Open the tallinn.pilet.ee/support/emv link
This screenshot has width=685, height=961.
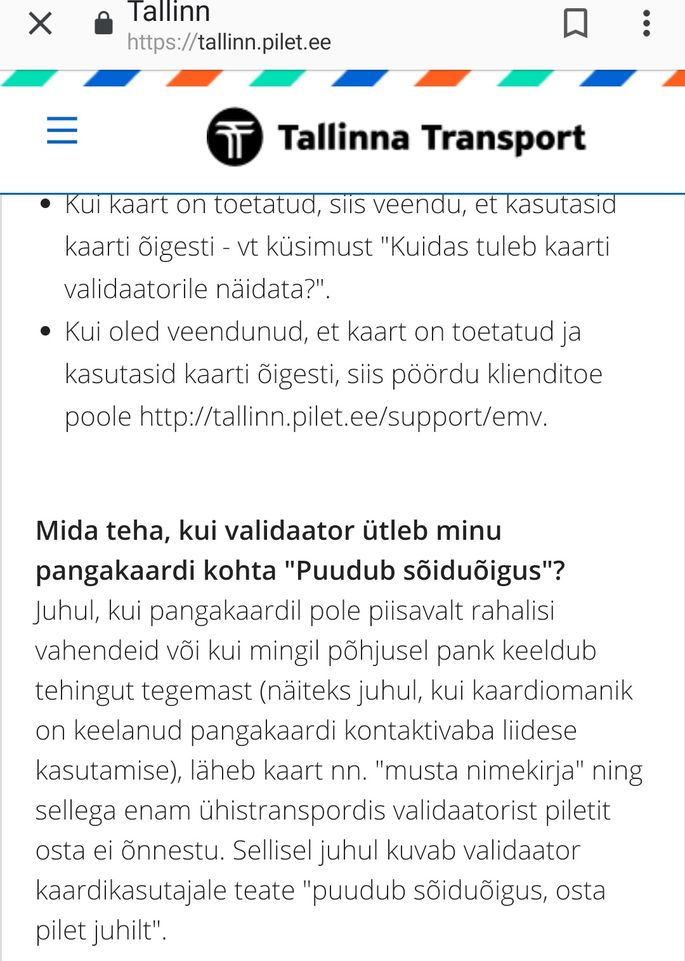(343, 417)
